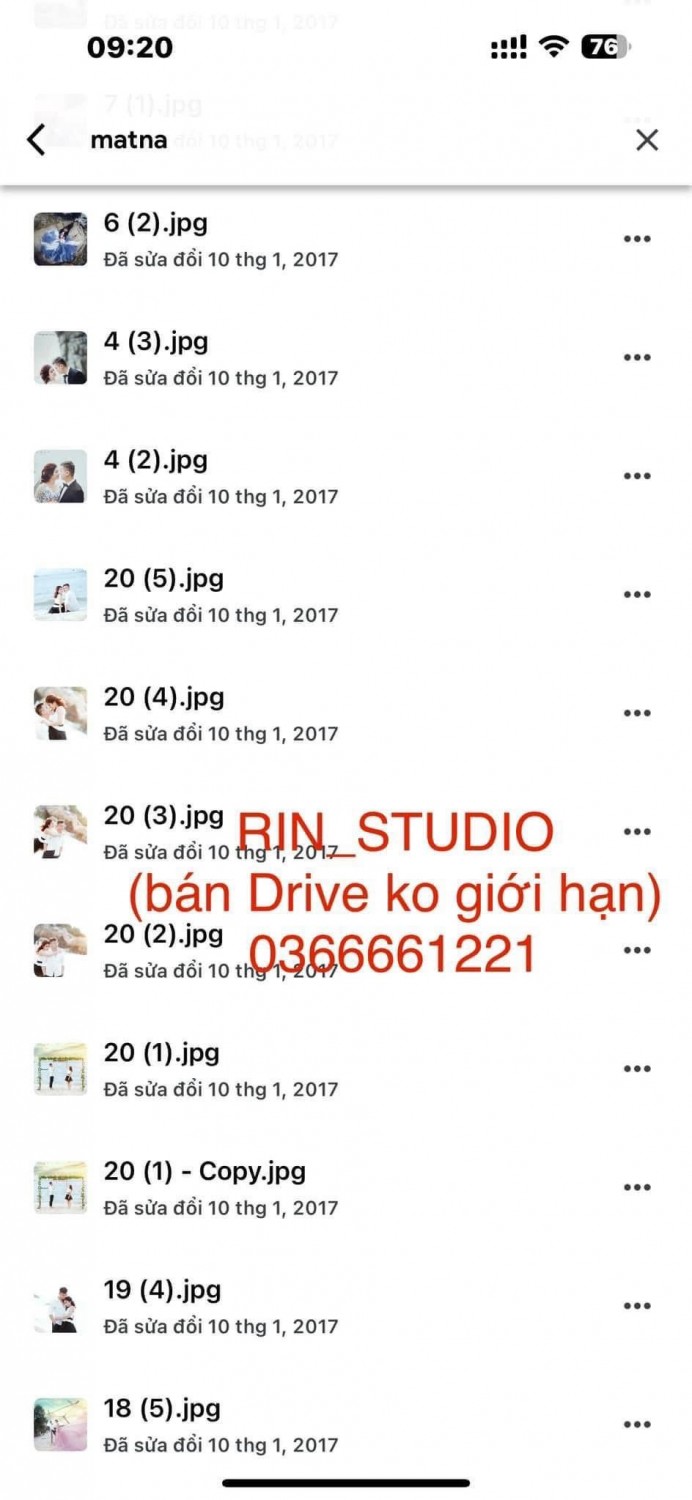Open file 6 (2).jpg
This screenshot has height=1500, width=692.
click(x=156, y=224)
